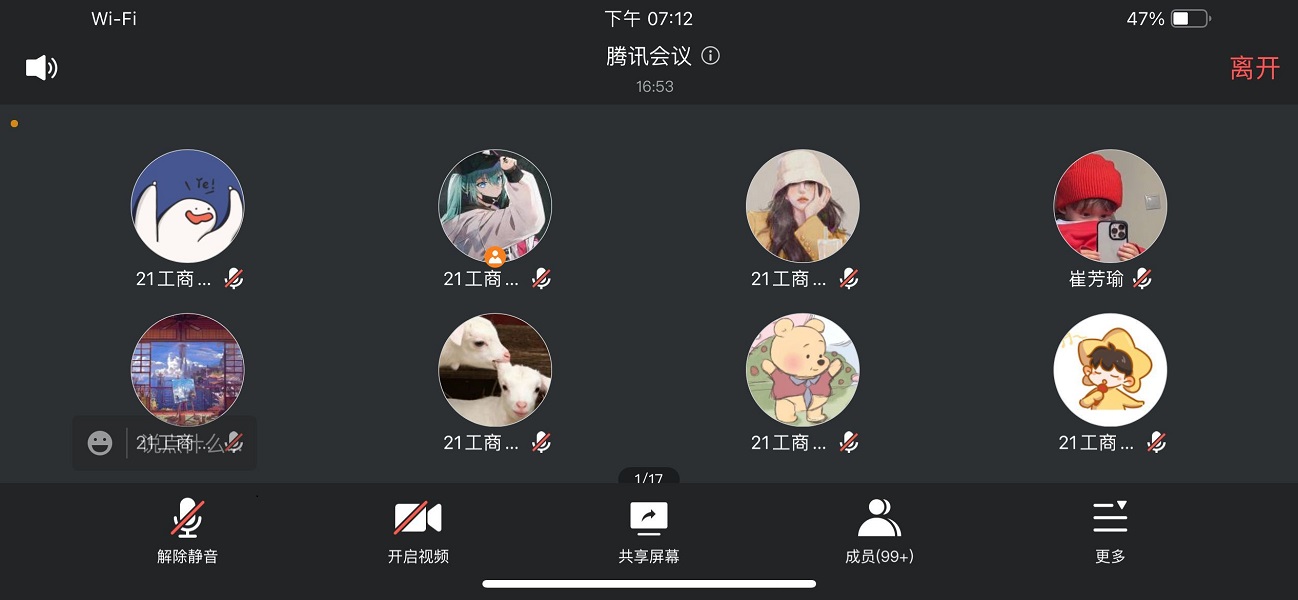Screen dimensions: 1298x600
Task: Turn on camera with 开启视频
Action: [418, 531]
